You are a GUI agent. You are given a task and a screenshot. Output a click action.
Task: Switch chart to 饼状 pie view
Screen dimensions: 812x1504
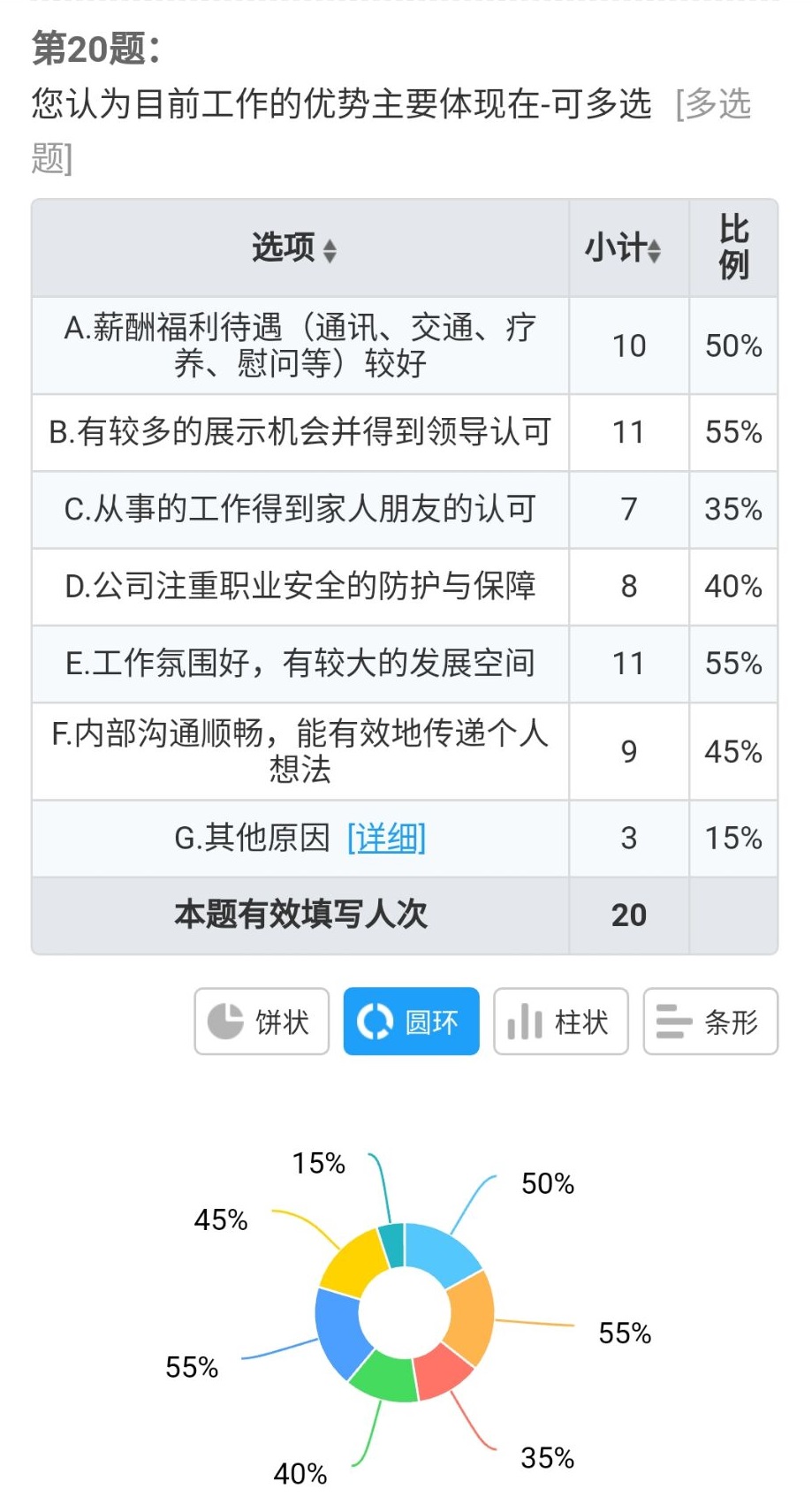pyautogui.click(x=262, y=1022)
